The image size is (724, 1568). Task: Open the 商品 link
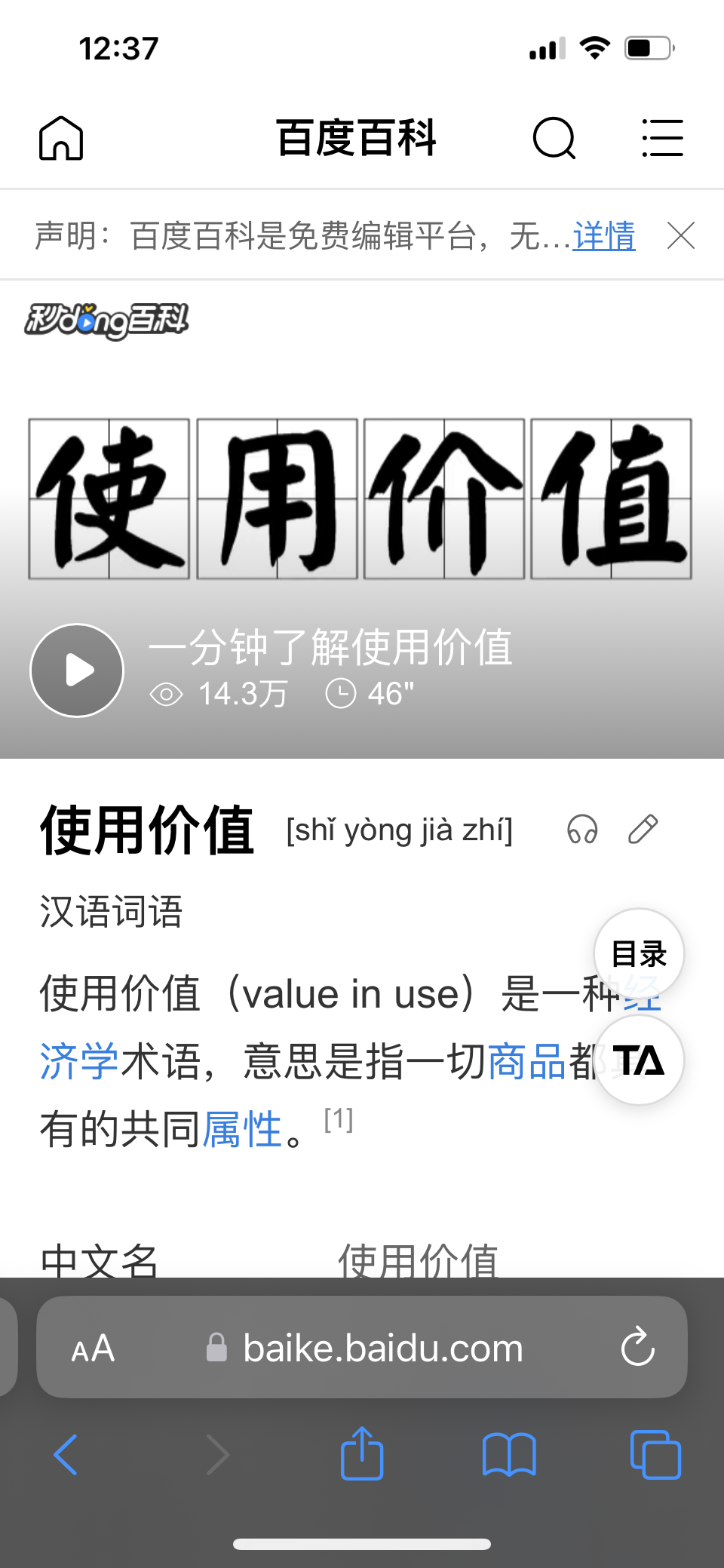tap(527, 1061)
